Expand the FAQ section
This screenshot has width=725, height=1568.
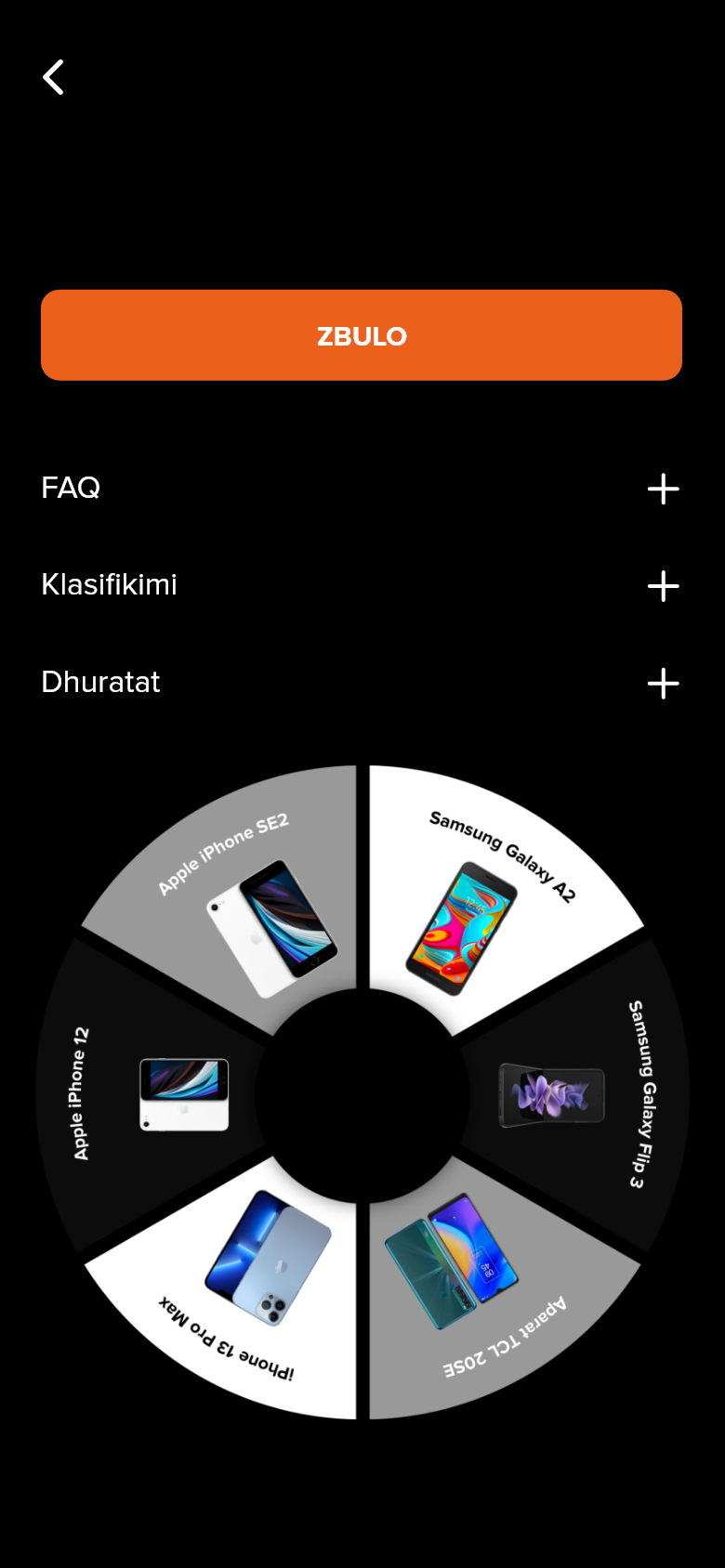coord(663,489)
